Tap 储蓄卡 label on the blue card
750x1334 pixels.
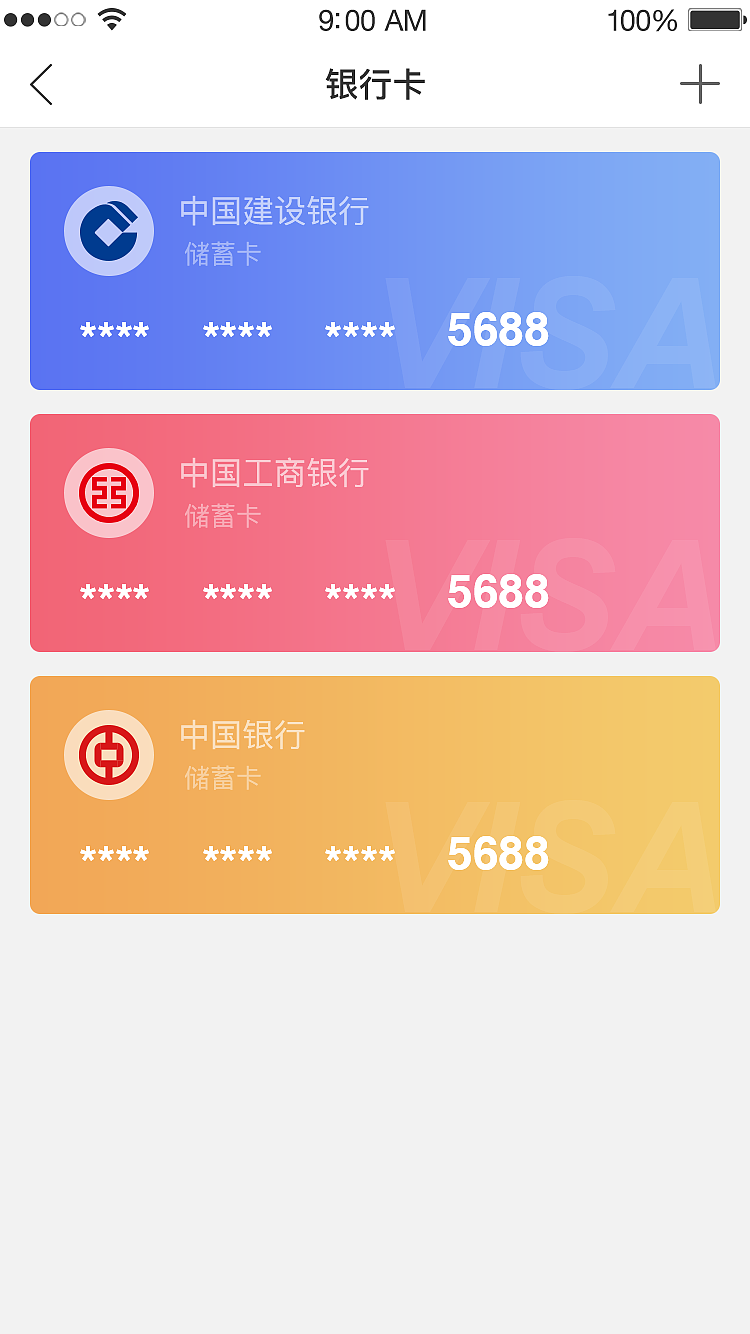pos(222,254)
